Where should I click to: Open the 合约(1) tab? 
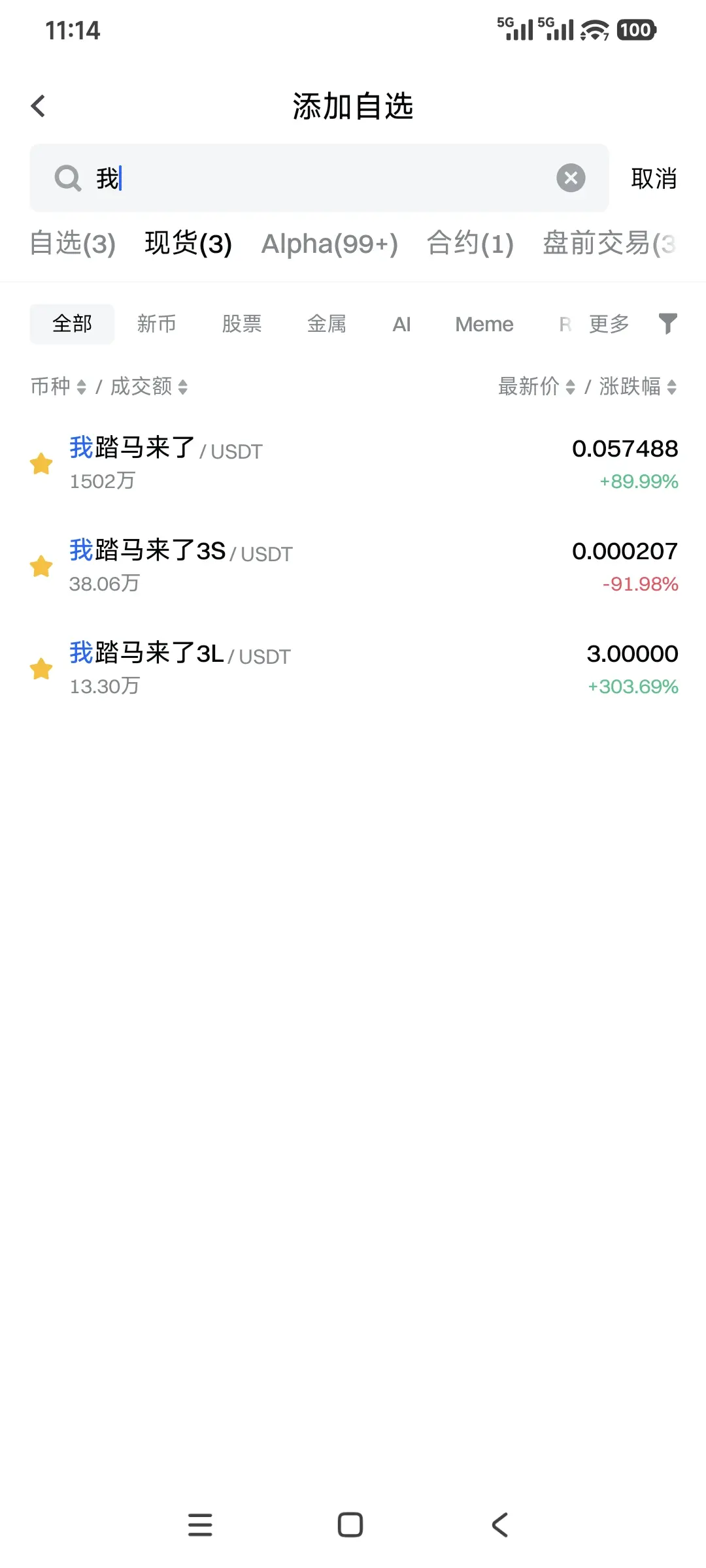coord(470,244)
